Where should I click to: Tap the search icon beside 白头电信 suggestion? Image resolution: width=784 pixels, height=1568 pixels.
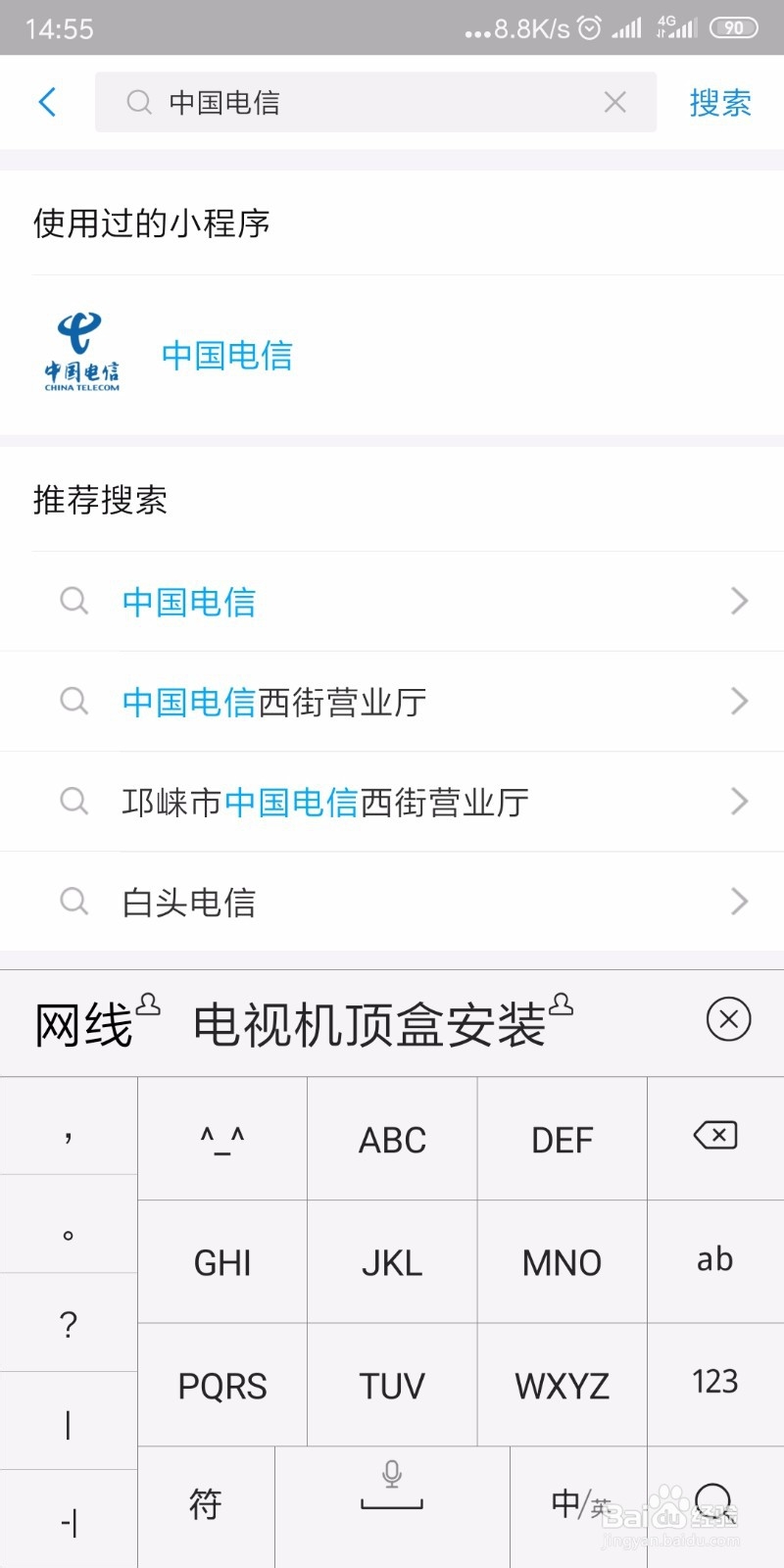(x=73, y=901)
